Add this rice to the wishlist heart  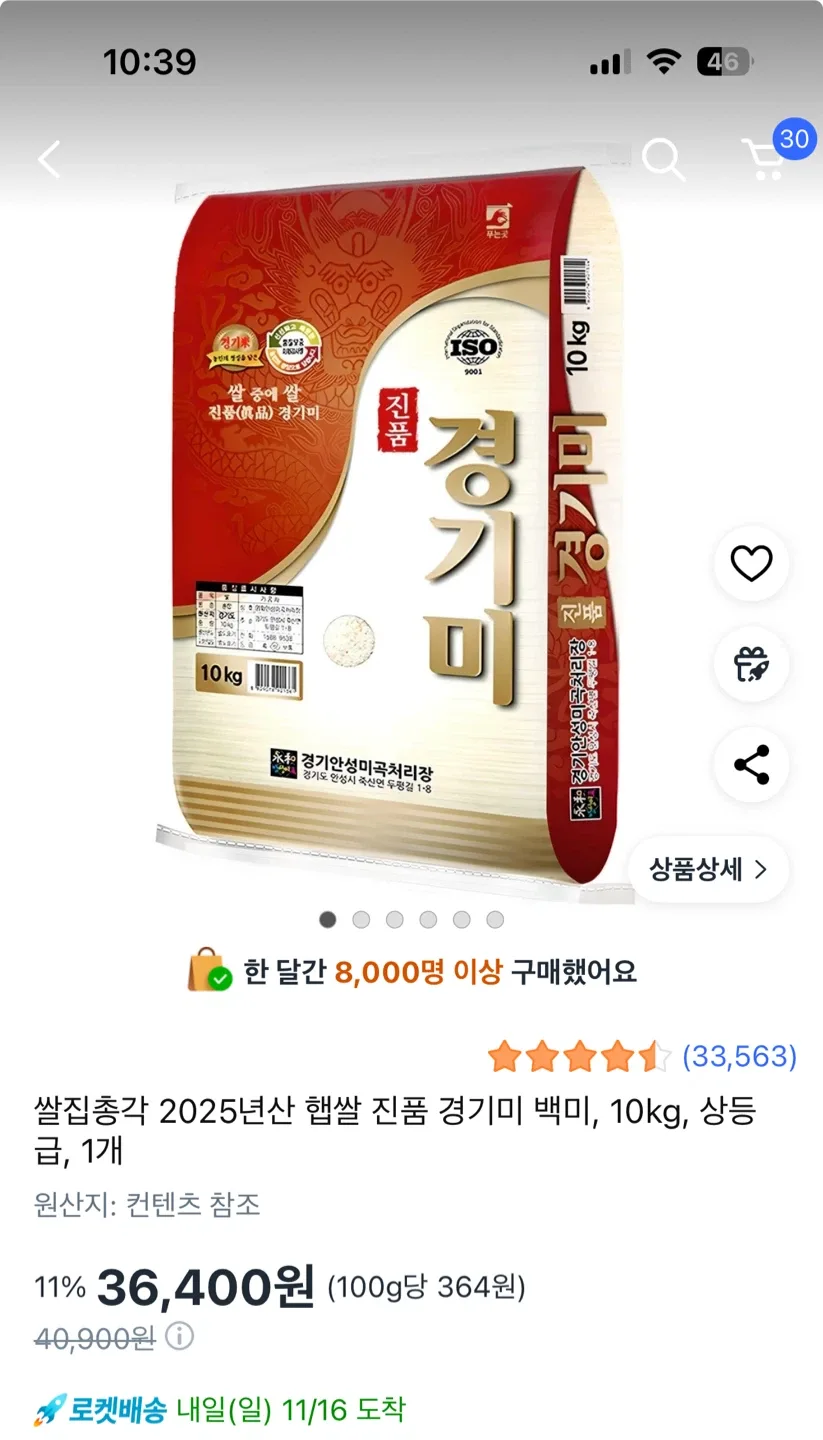pyautogui.click(x=751, y=563)
